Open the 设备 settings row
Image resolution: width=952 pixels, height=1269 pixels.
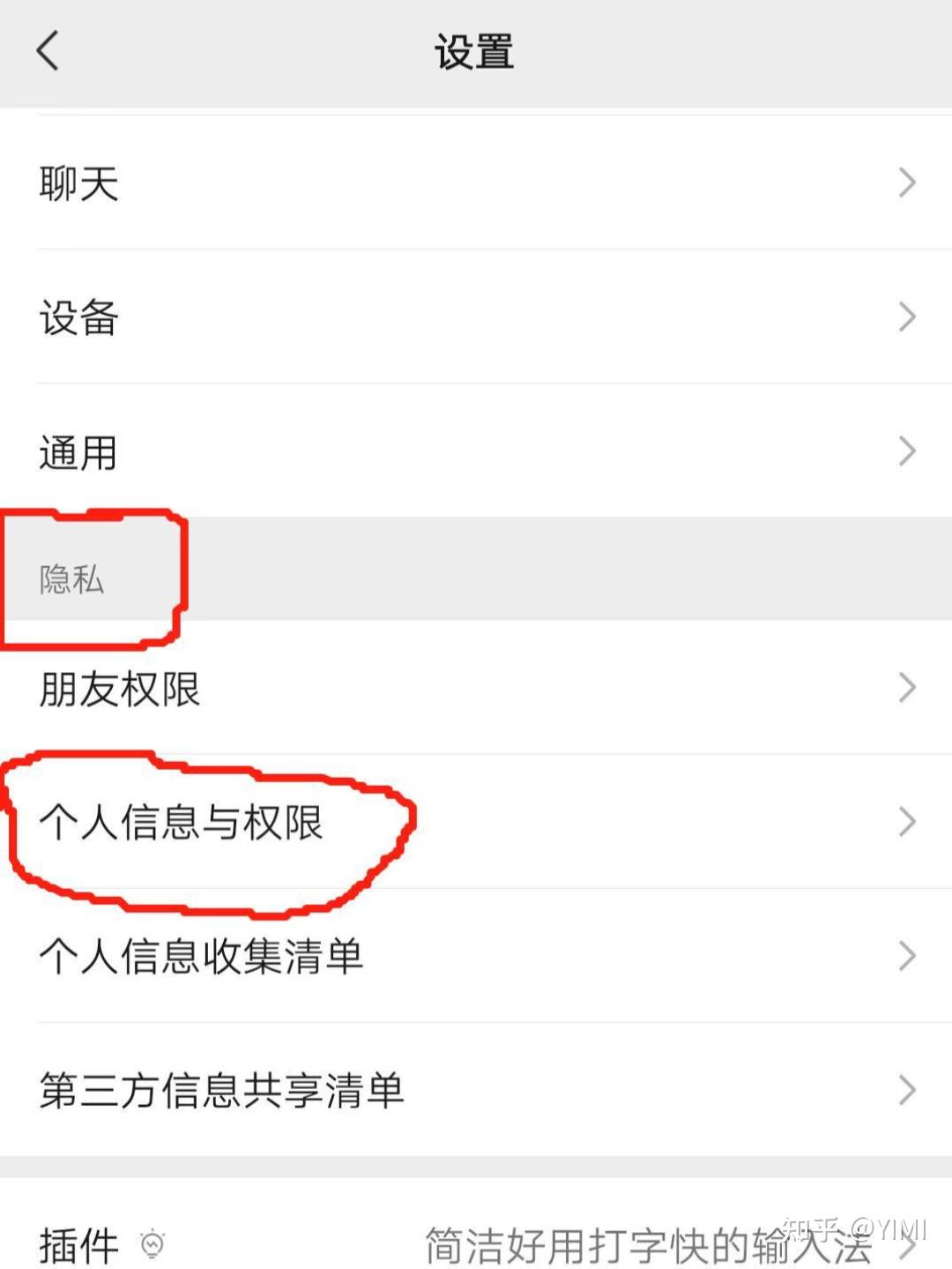[476, 317]
